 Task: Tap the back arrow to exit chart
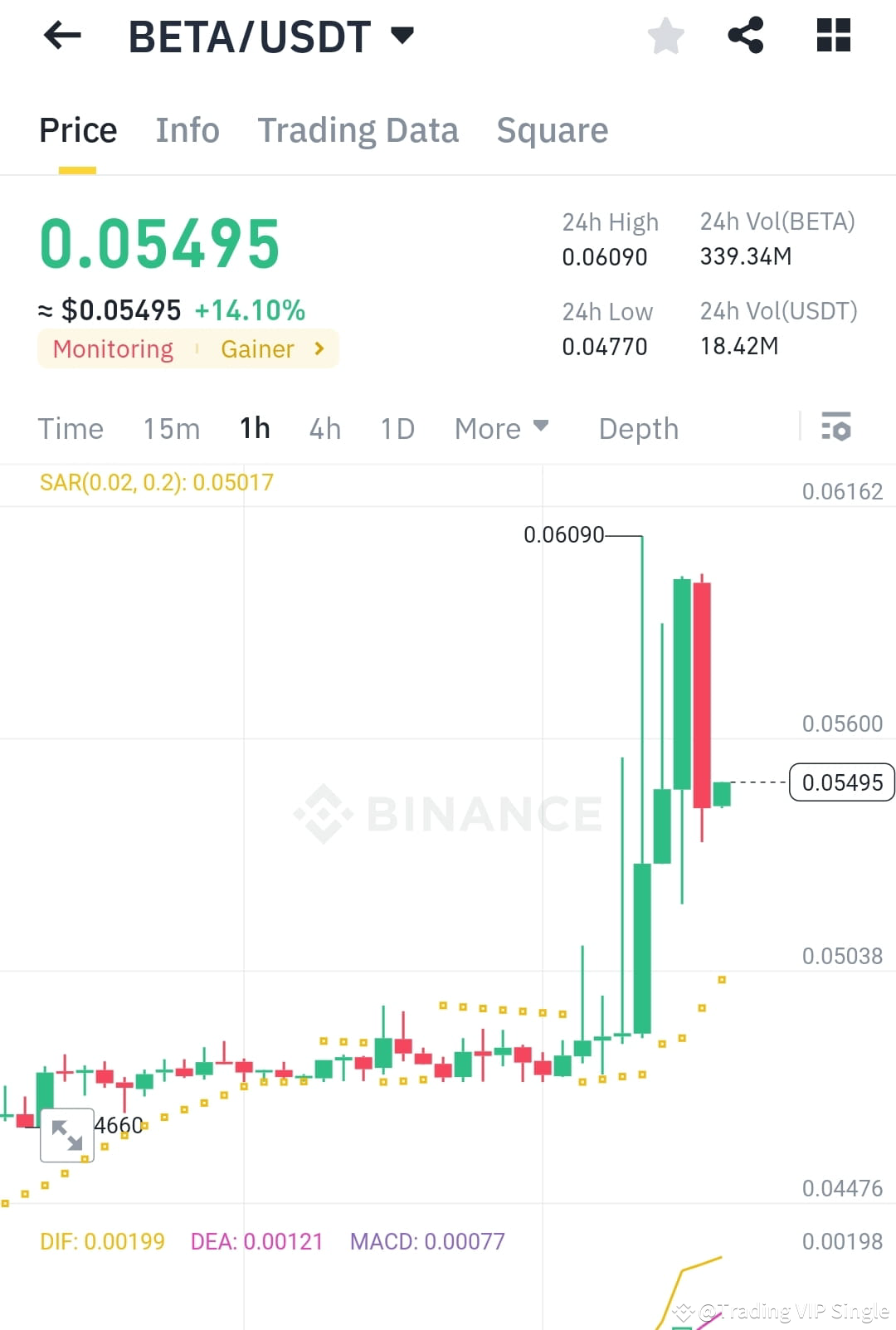[61, 35]
